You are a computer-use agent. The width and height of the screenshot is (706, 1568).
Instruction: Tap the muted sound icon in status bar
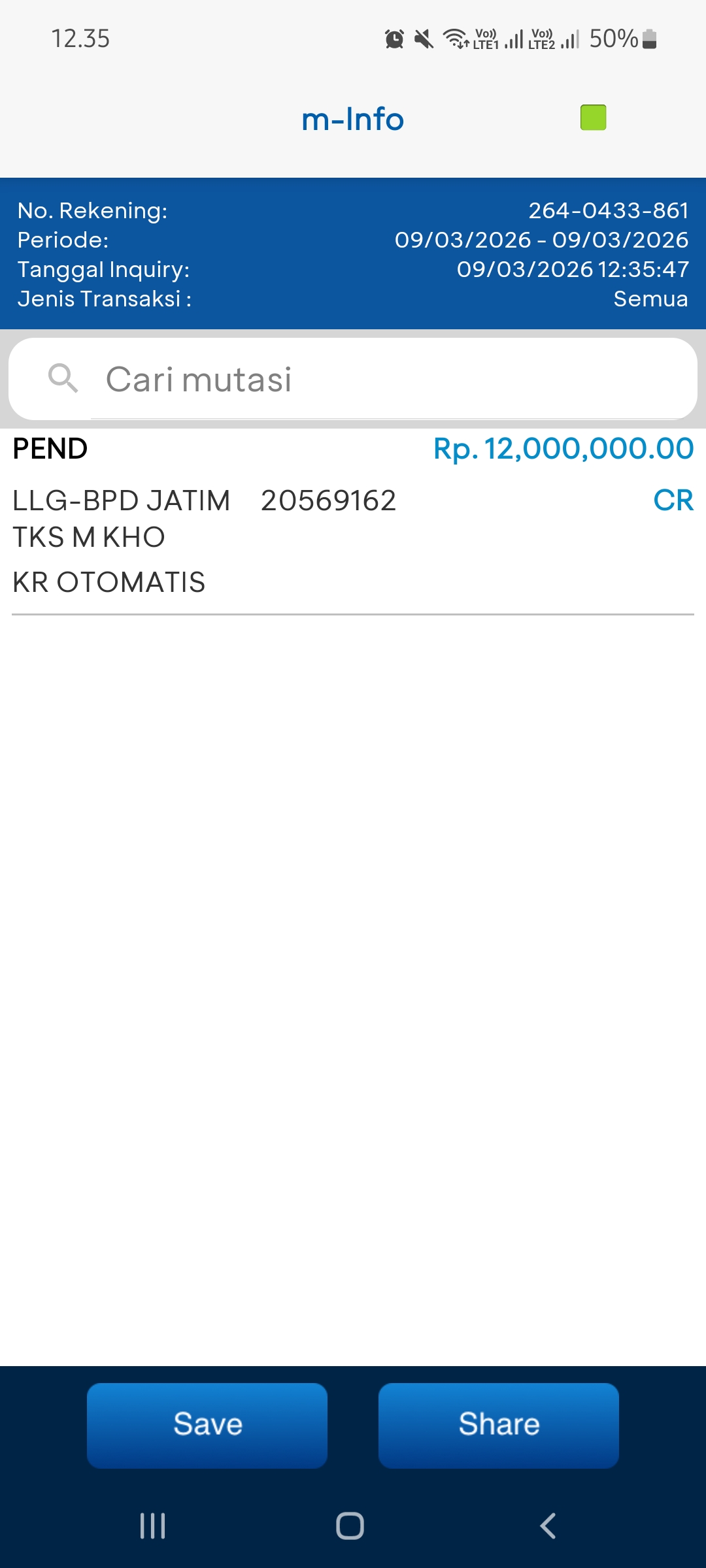coord(424,39)
